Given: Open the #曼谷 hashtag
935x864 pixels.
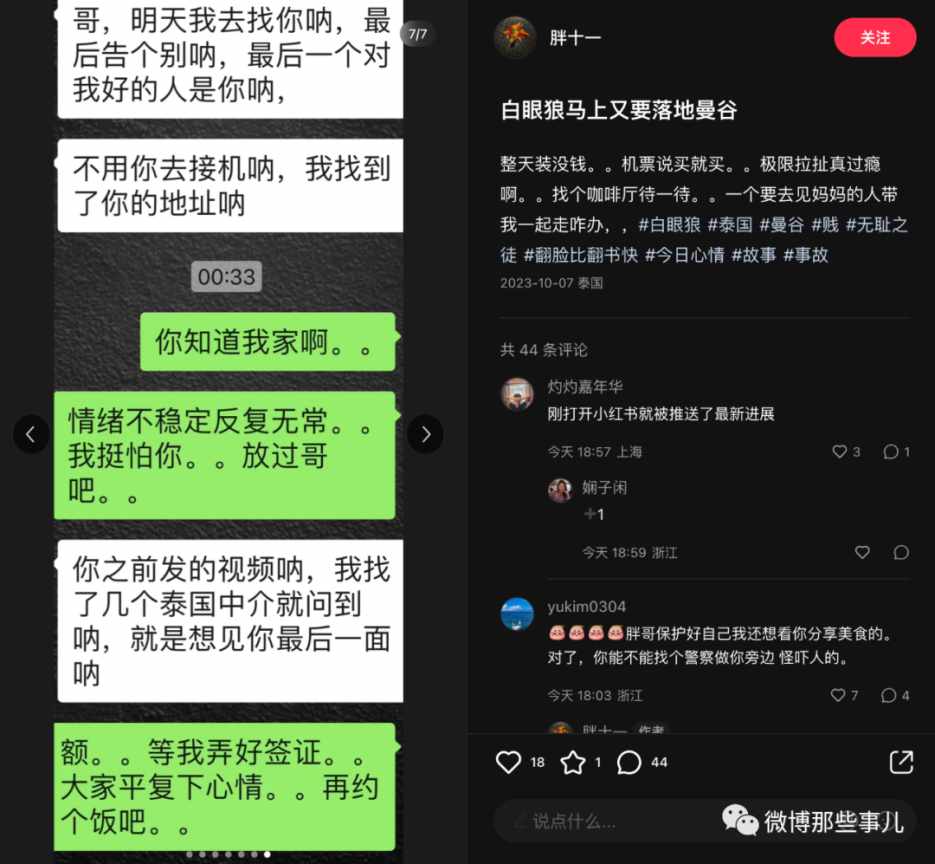Looking at the screenshot, I should pos(781,224).
